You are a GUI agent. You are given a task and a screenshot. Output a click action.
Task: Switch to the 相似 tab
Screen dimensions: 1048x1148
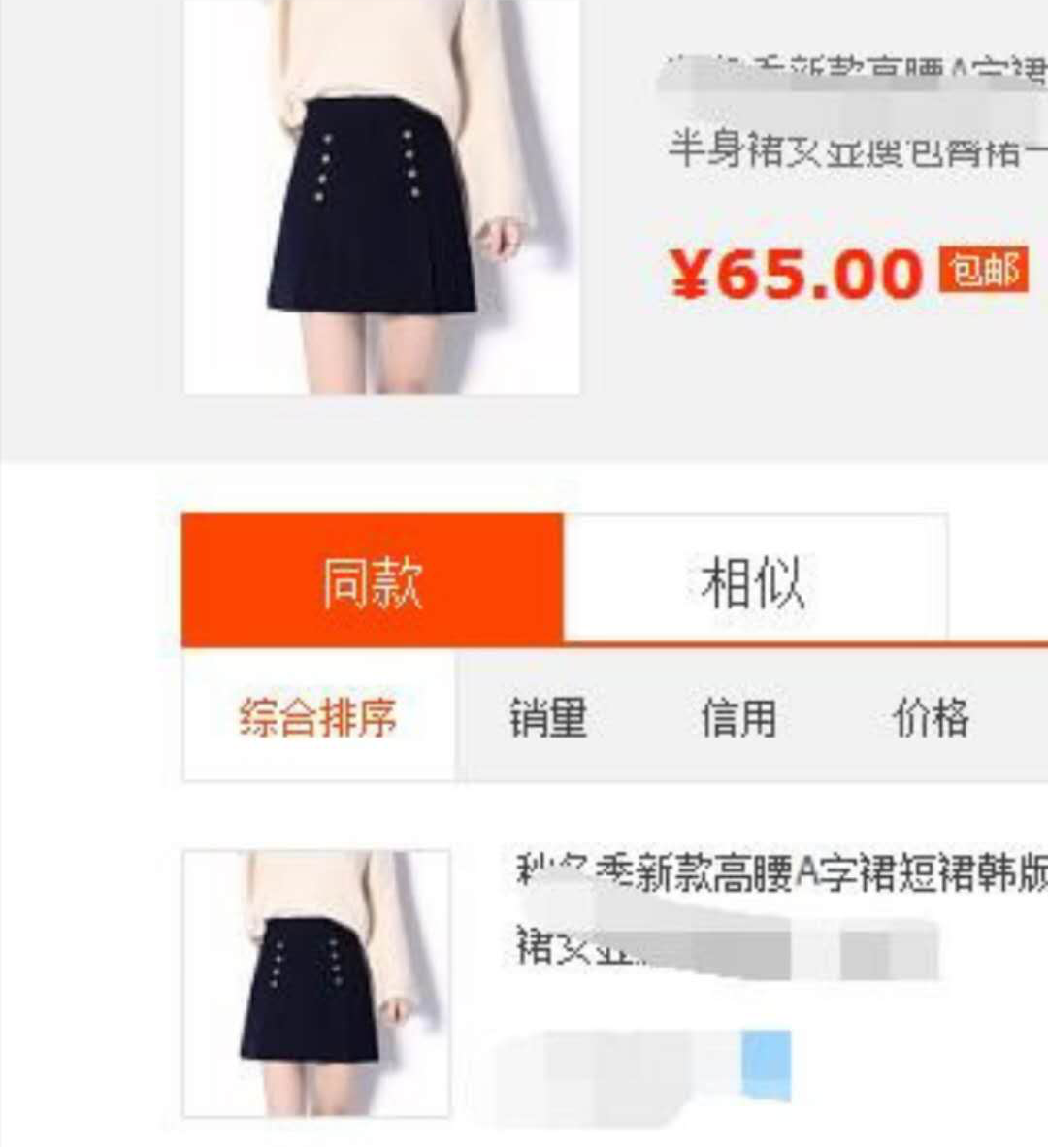click(754, 581)
